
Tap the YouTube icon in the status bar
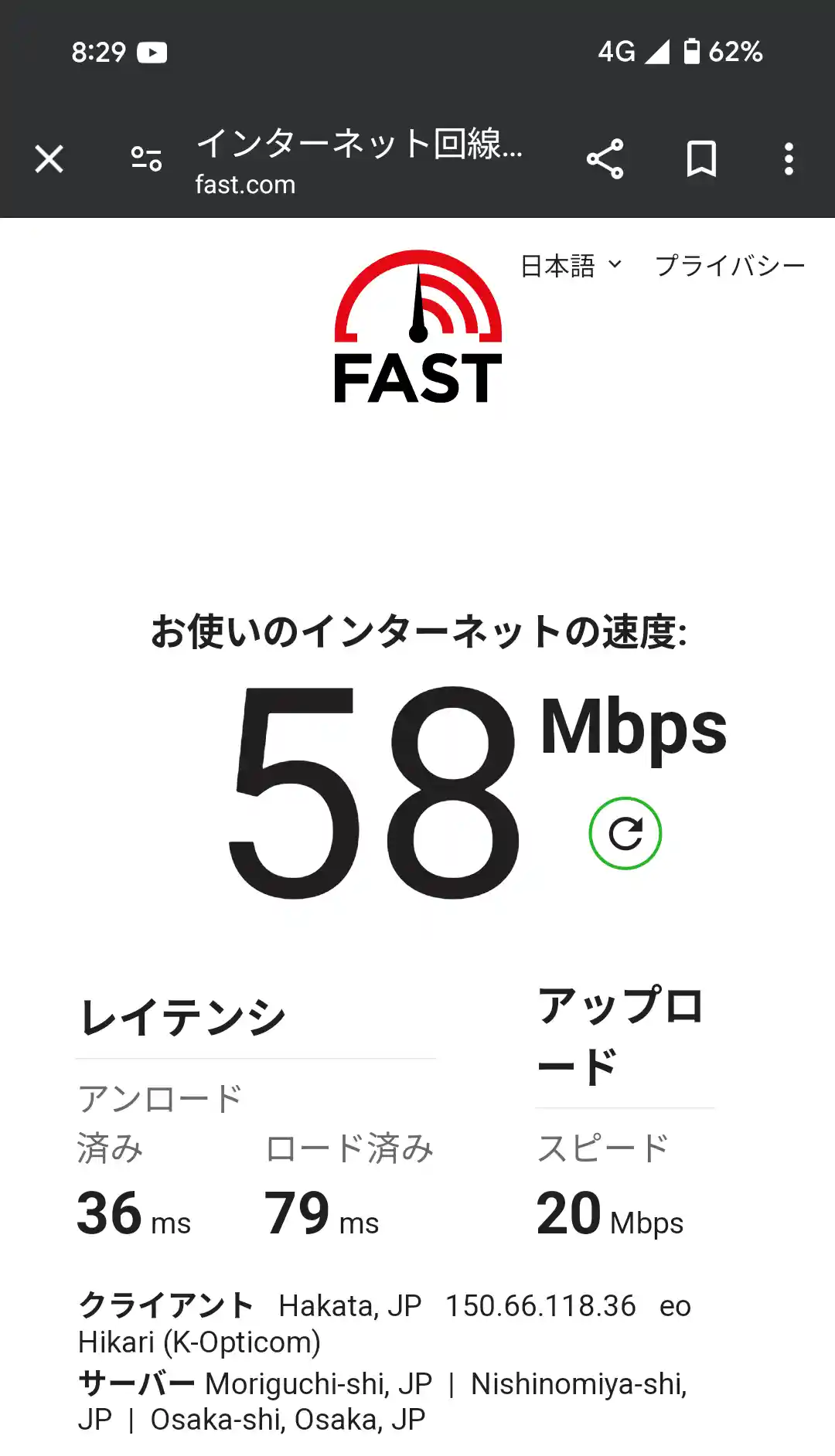coord(154,53)
